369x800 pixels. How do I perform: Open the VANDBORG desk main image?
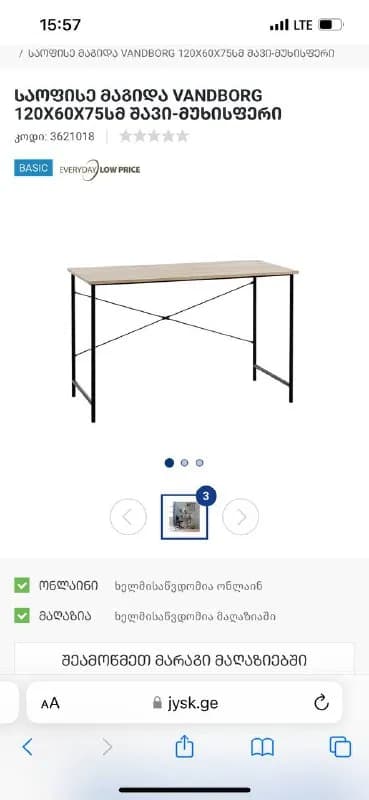click(183, 341)
